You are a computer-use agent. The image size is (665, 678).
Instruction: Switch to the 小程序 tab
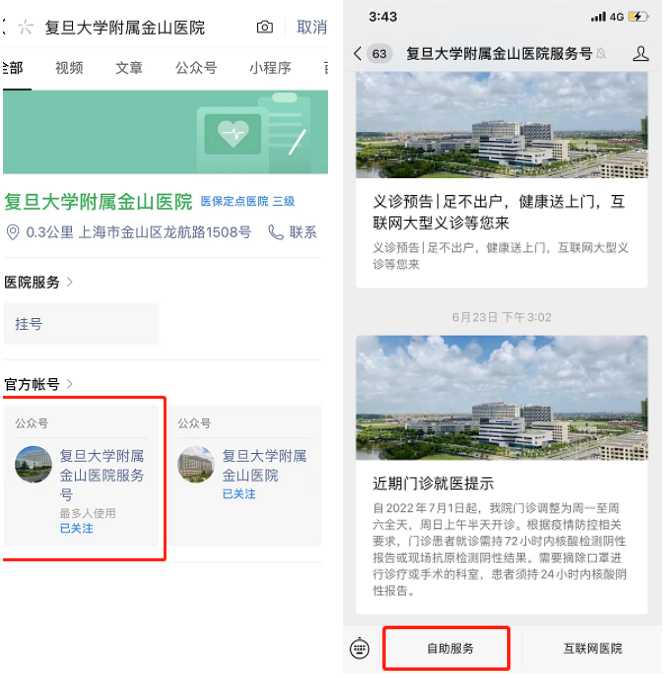[270, 68]
